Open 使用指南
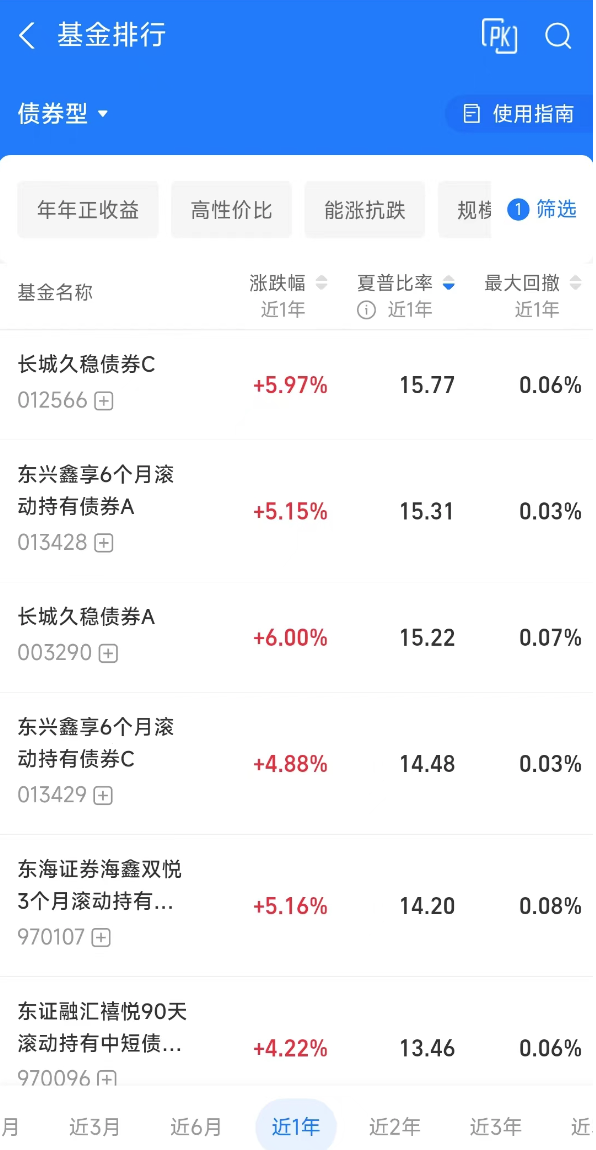Viewport: 596px width, 1150px height. [x=519, y=114]
